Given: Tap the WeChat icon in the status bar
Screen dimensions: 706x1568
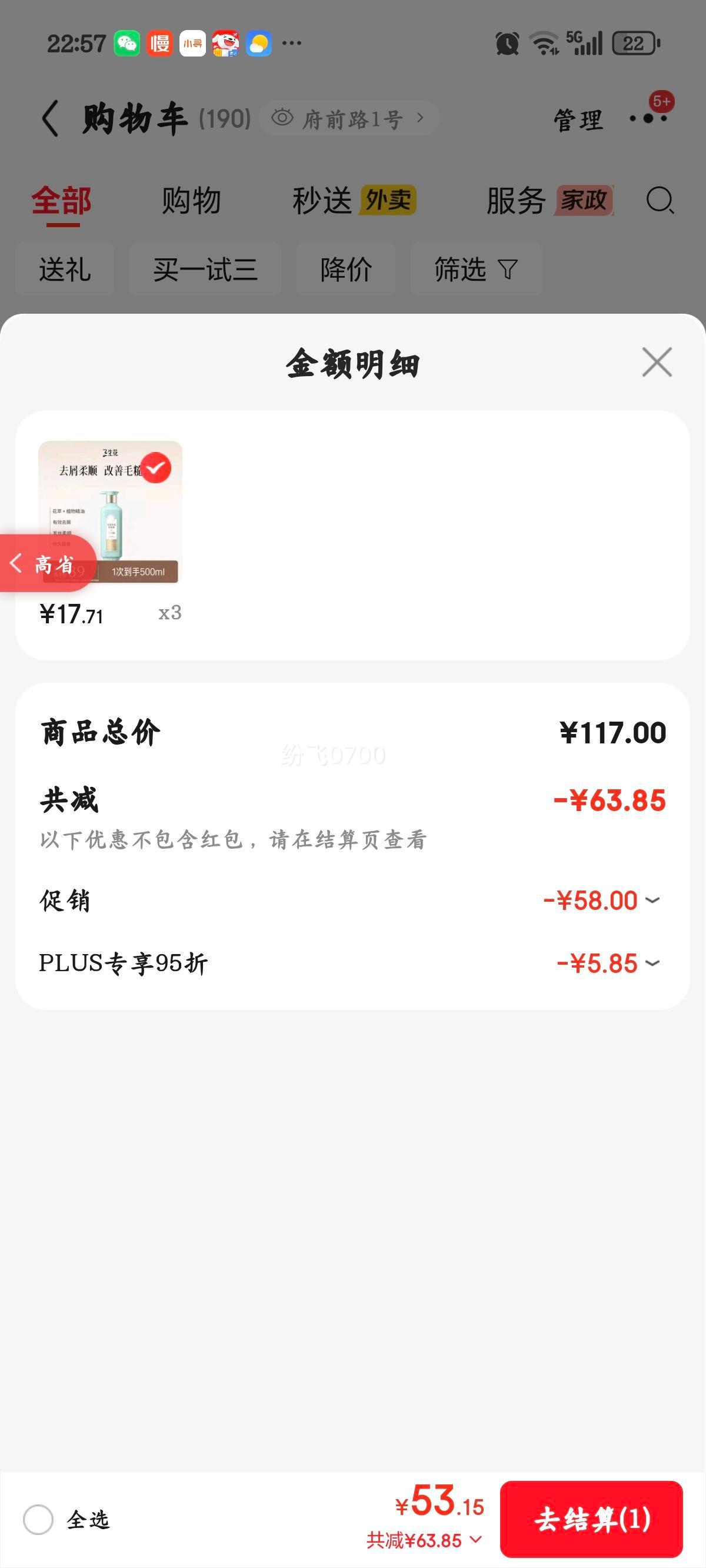Looking at the screenshot, I should click(126, 42).
